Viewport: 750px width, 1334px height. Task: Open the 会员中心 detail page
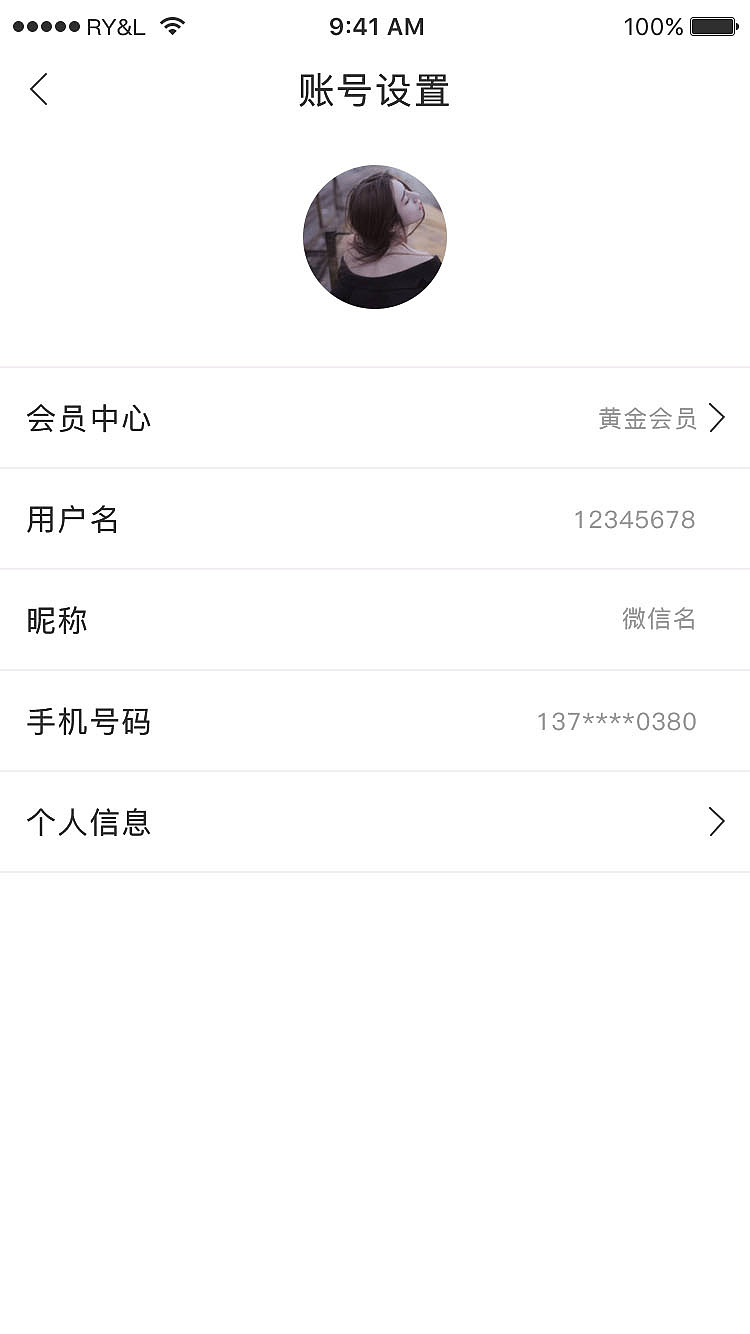(x=375, y=418)
